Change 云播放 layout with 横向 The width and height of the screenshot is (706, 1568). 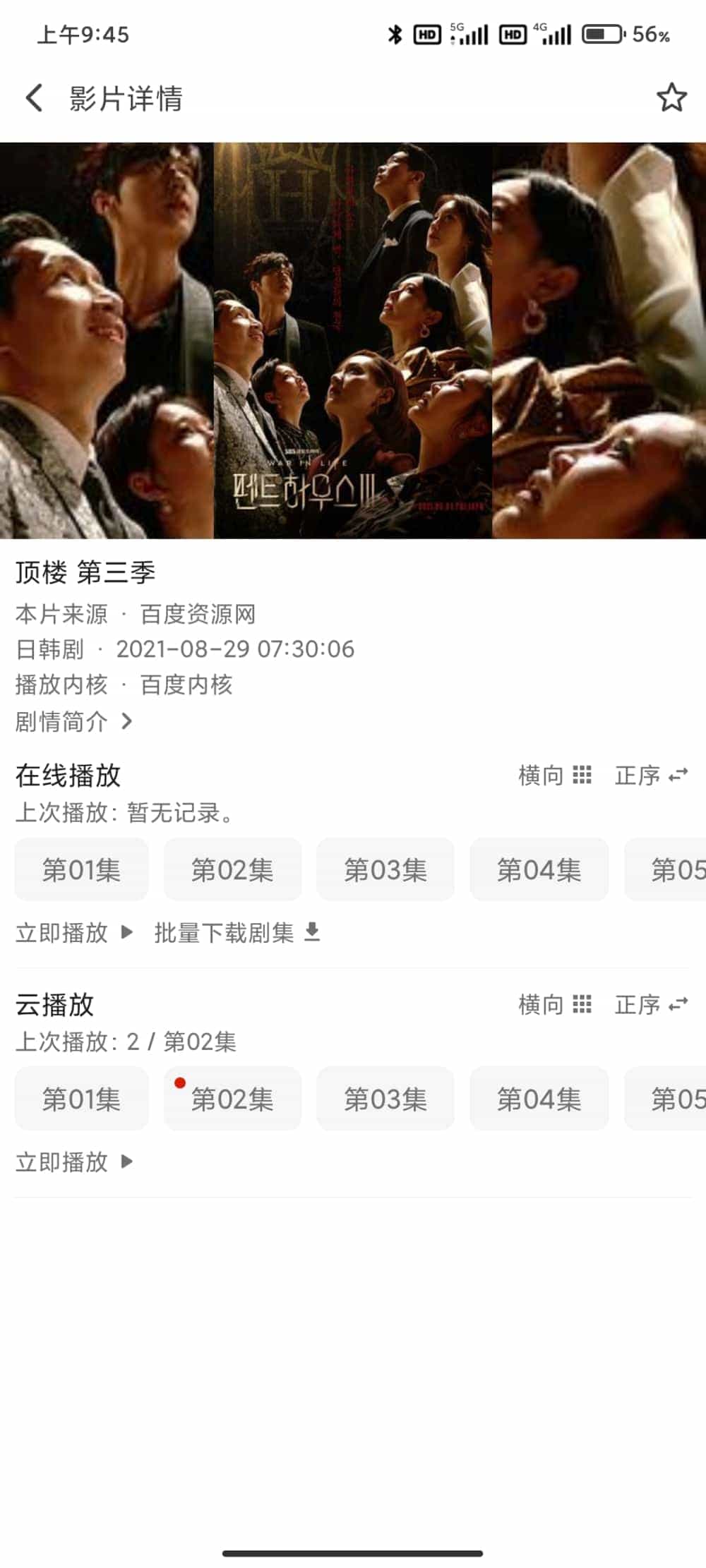[555, 1003]
